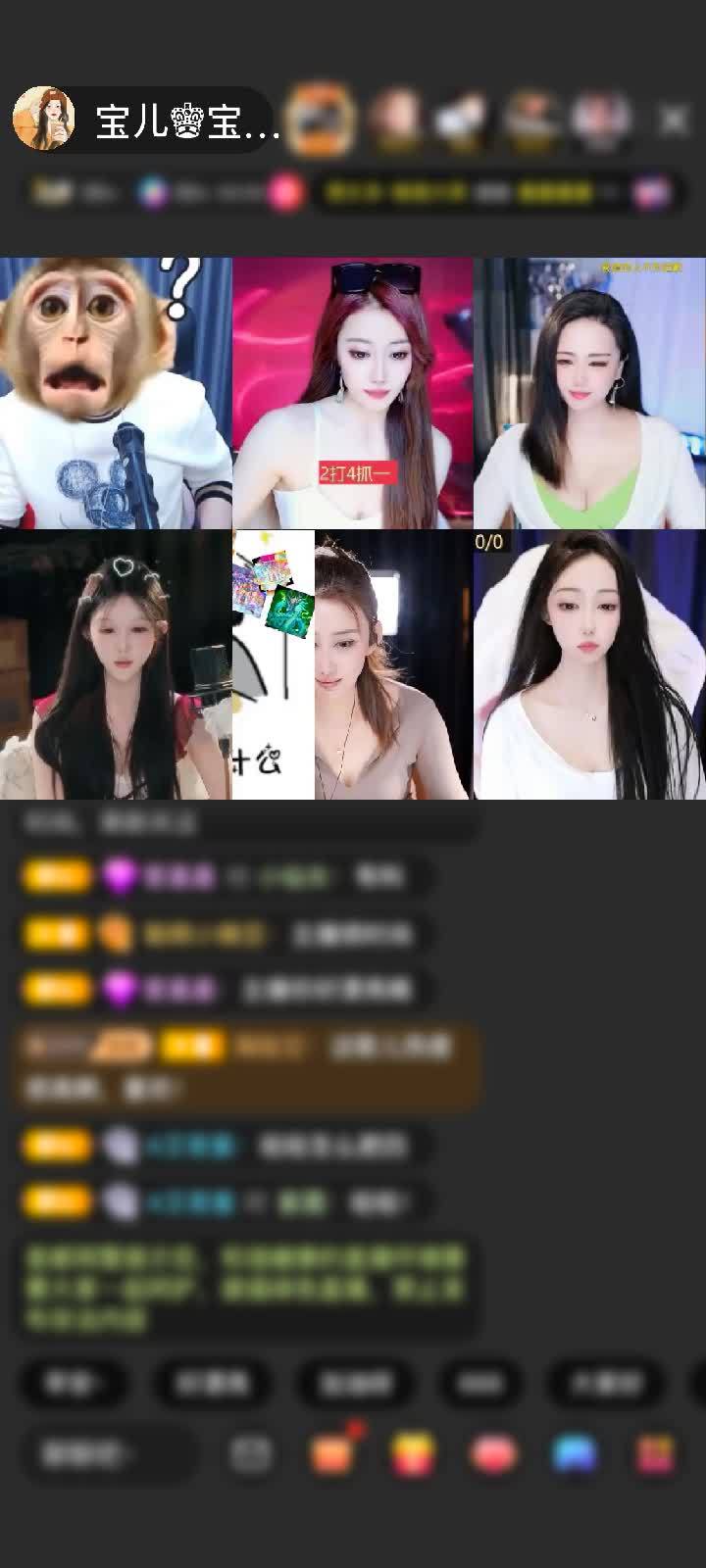
Task: Enable the first fan badge in chat list
Action: [x=56, y=877]
